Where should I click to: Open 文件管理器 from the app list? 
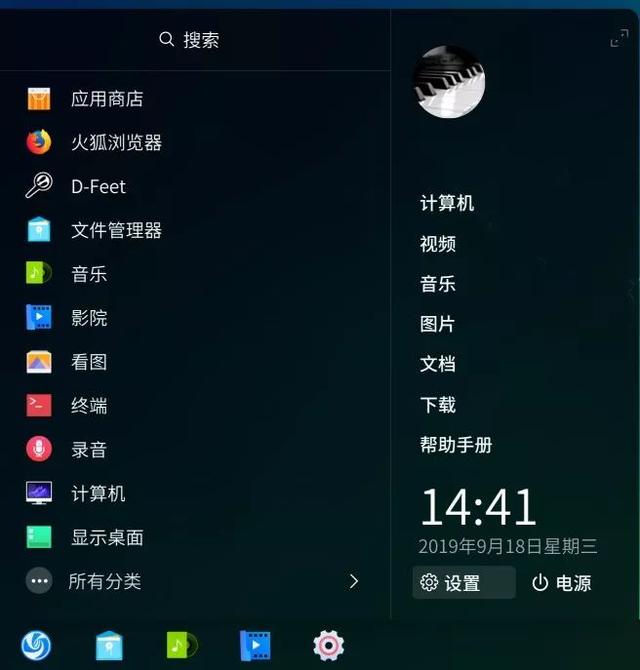tap(115, 230)
